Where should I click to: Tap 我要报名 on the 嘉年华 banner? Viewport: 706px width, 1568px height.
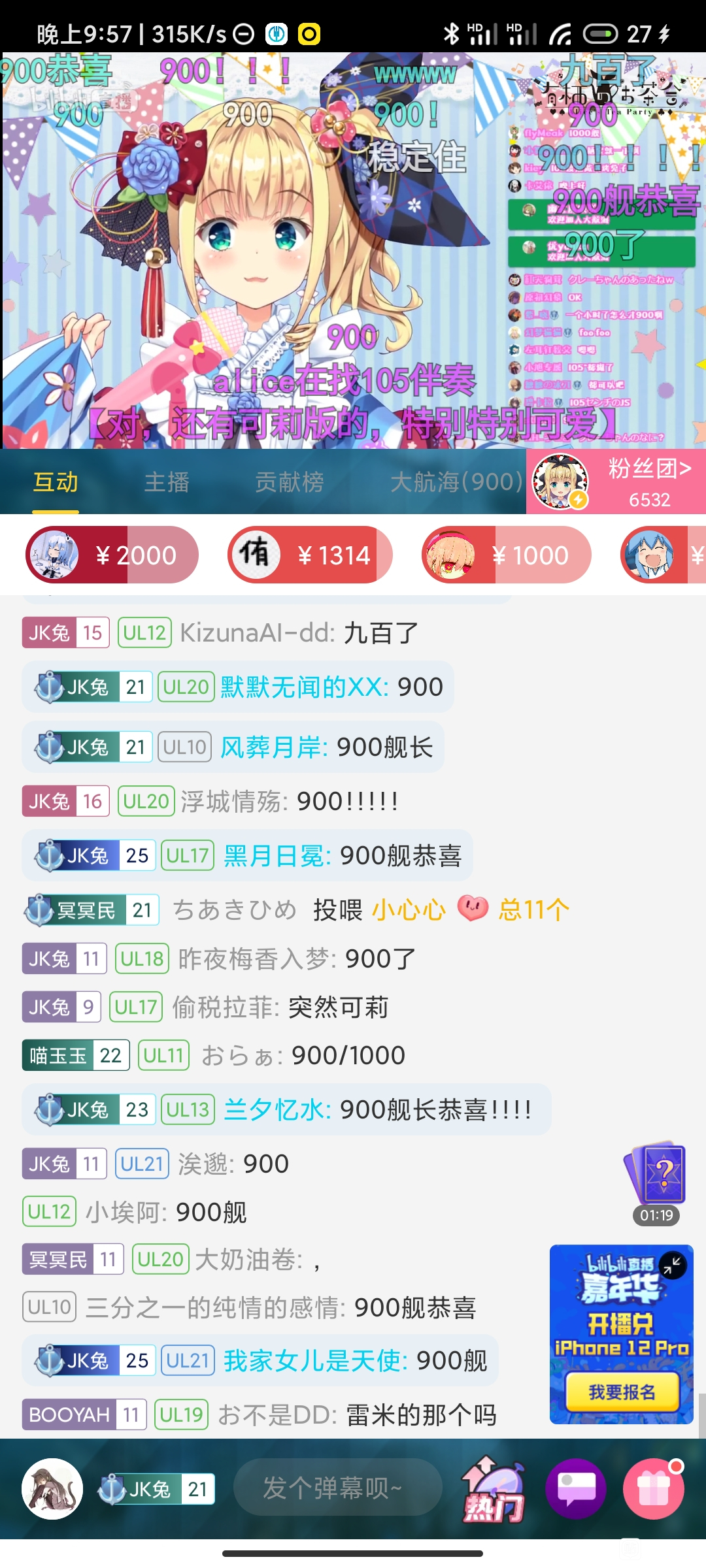(x=621, y=1392)
